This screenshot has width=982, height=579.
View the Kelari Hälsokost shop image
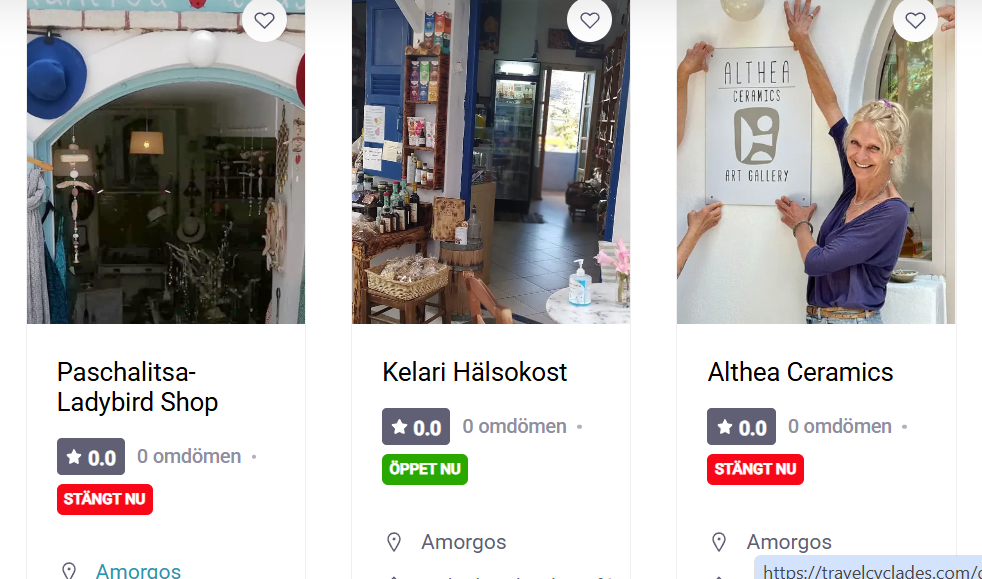(491, 190)
